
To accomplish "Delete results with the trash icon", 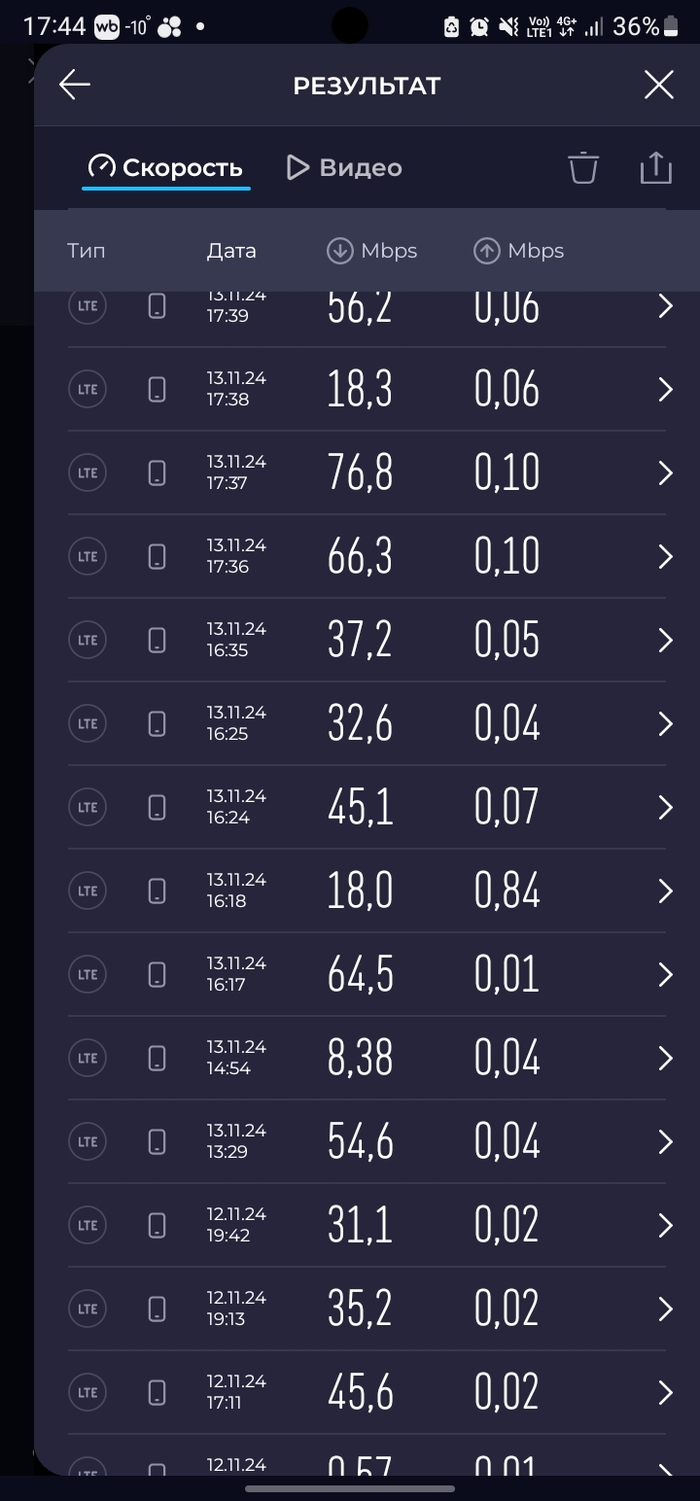I will click(x=583, y=168).
